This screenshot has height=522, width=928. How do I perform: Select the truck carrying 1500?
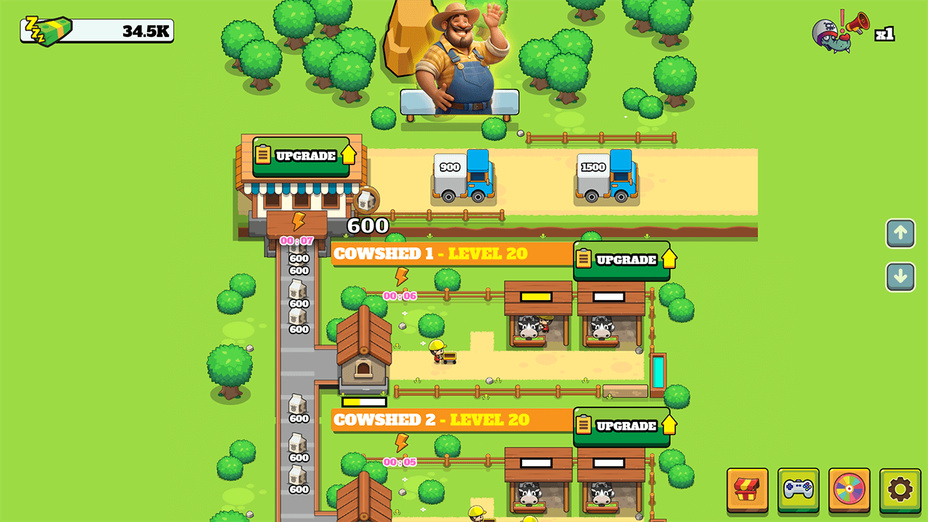pyautogui.click(x=607, y=176)
